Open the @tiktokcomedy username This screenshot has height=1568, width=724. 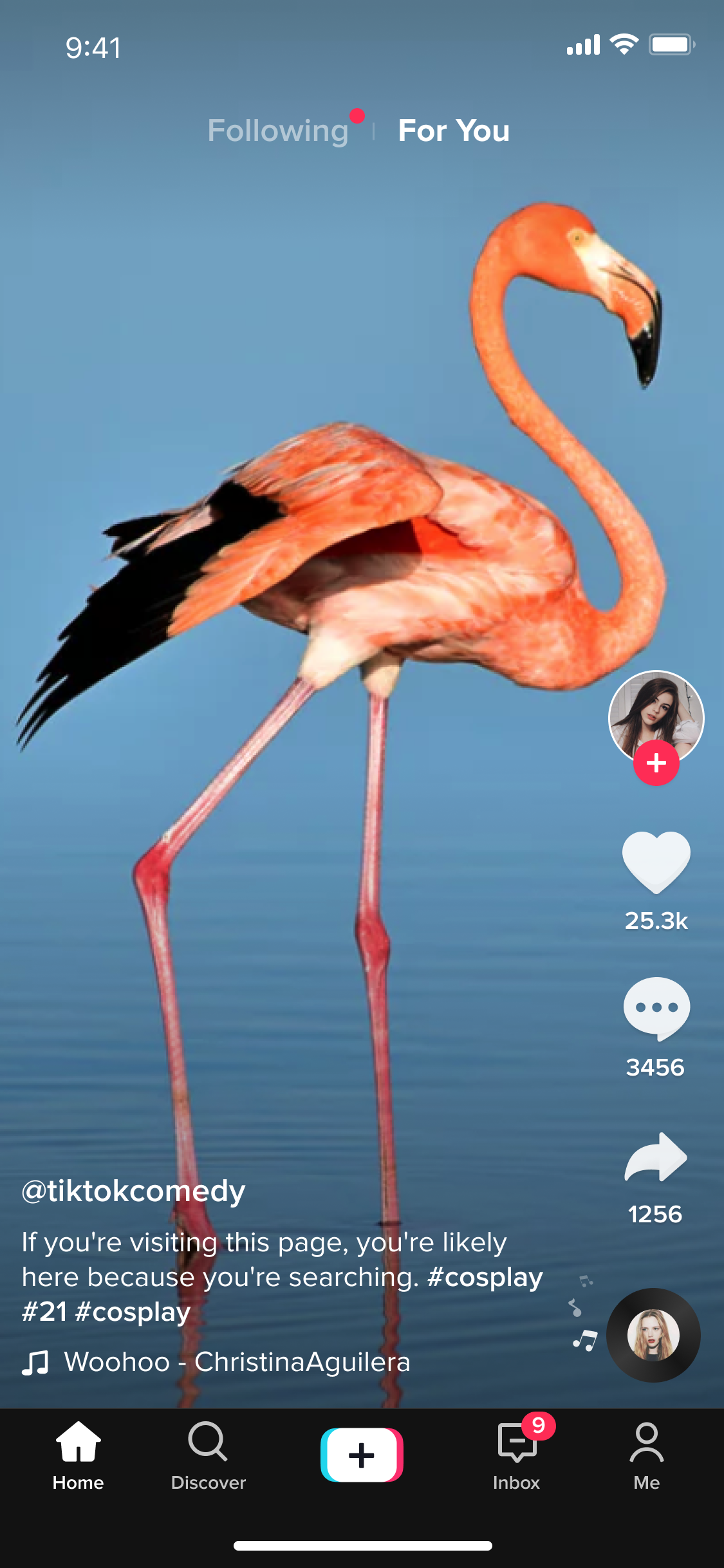[133, 1191]
